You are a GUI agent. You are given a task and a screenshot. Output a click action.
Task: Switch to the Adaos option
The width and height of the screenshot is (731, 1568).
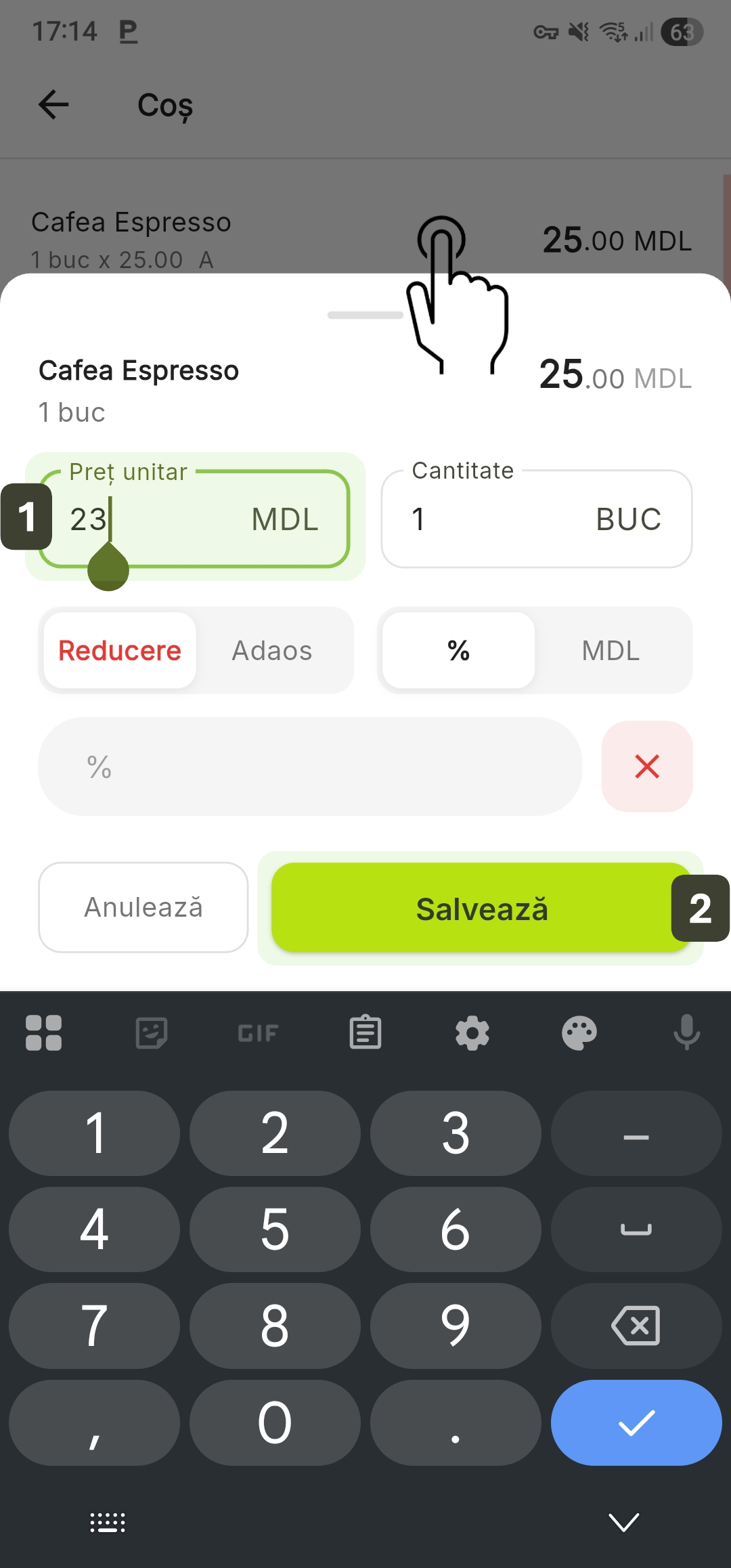(x=272, y=651)
